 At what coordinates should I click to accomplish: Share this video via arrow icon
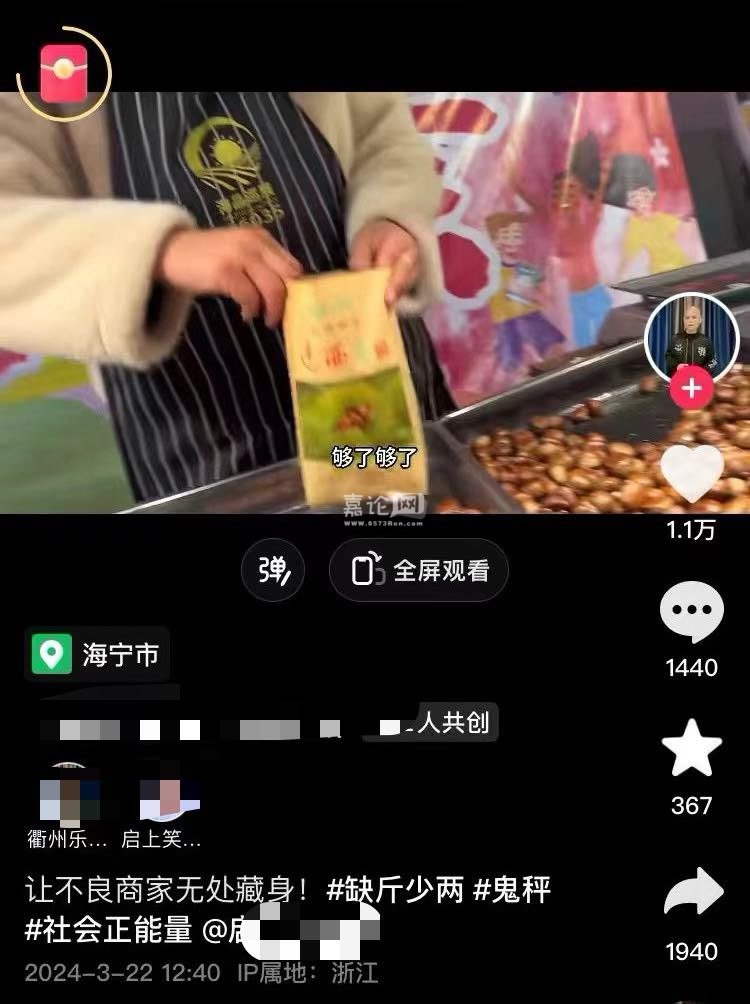[x=692, y=893]
